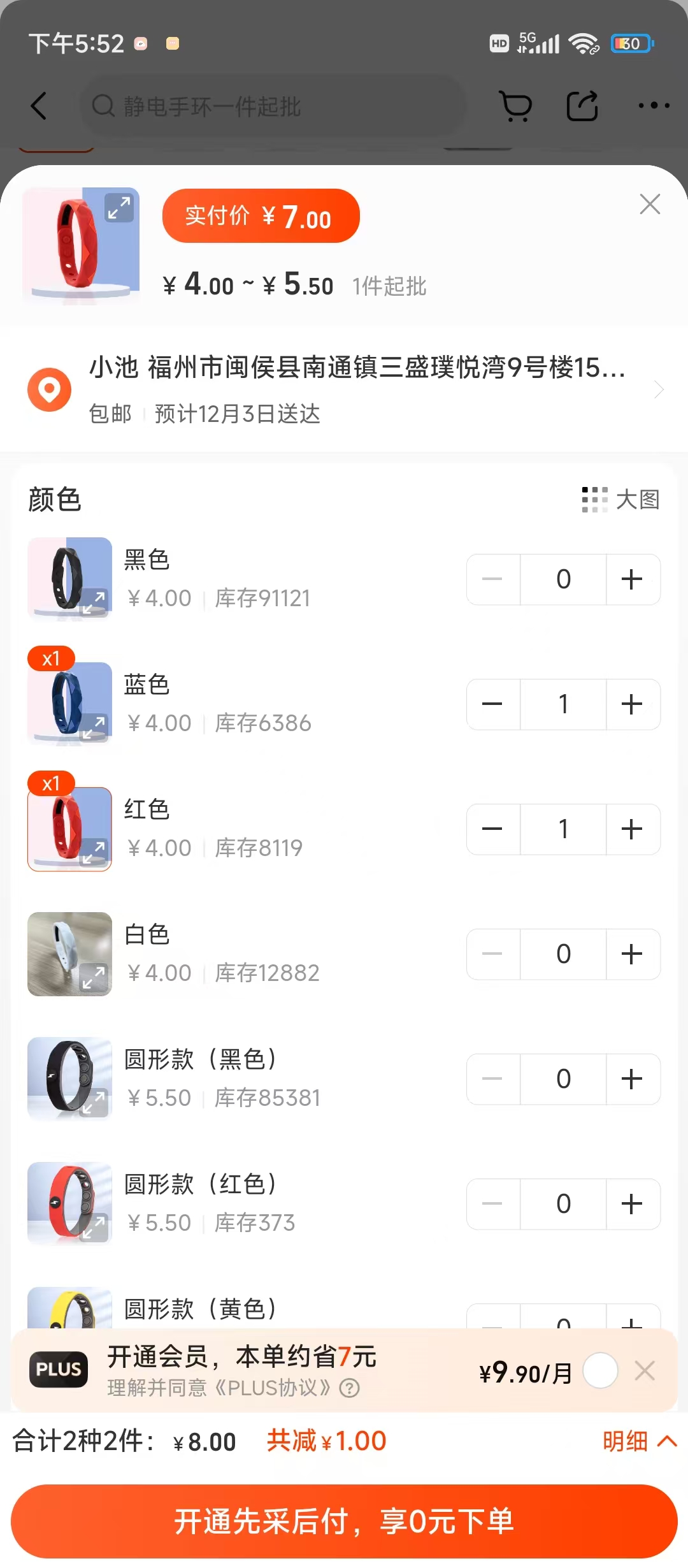This screenshot has height=1568, width=688.
Task: Tap the PLUS agreement help question icon
Action: (x=350, y=1388)
